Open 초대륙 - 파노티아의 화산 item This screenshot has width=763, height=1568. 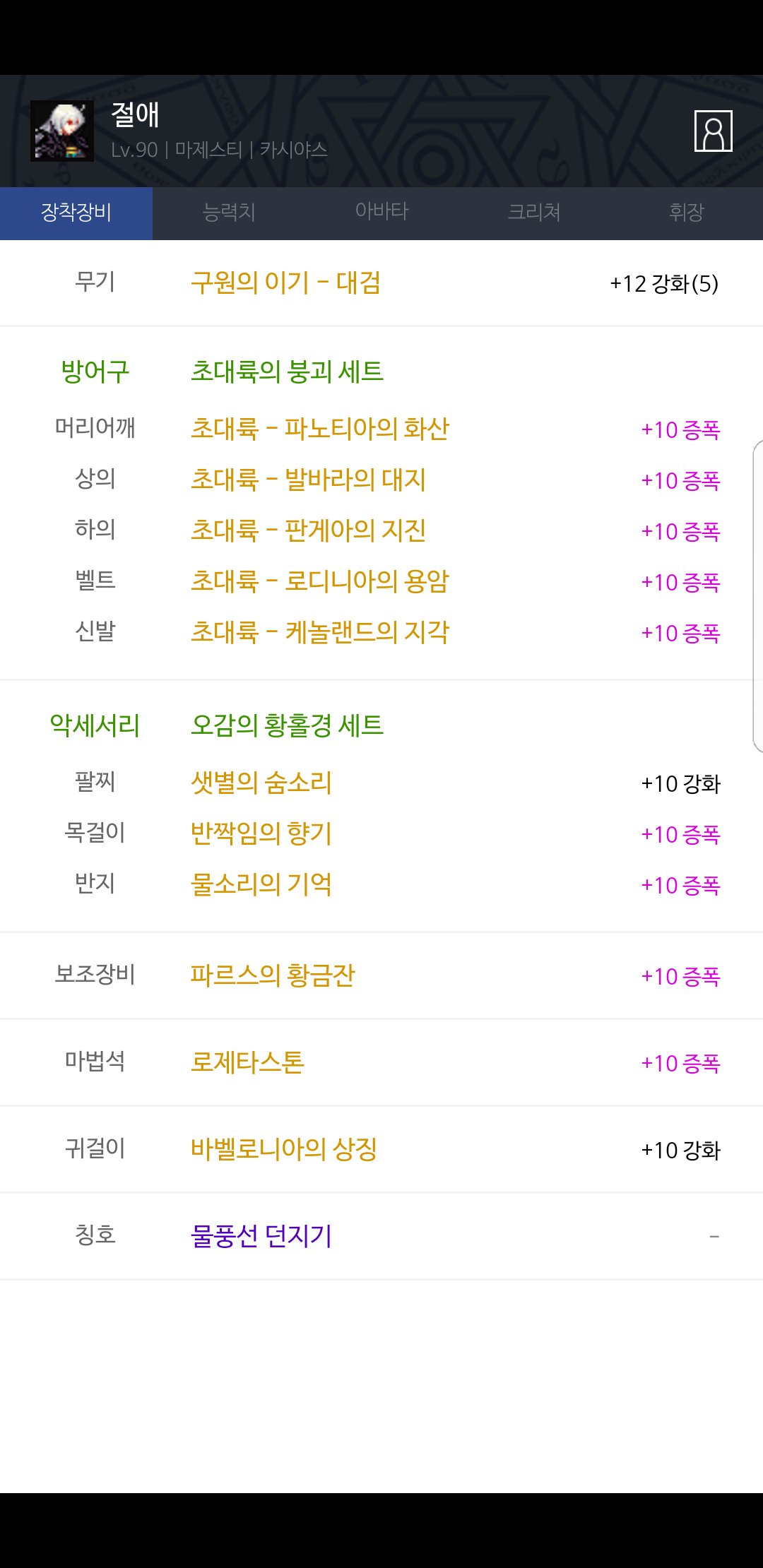pos(320,429)
